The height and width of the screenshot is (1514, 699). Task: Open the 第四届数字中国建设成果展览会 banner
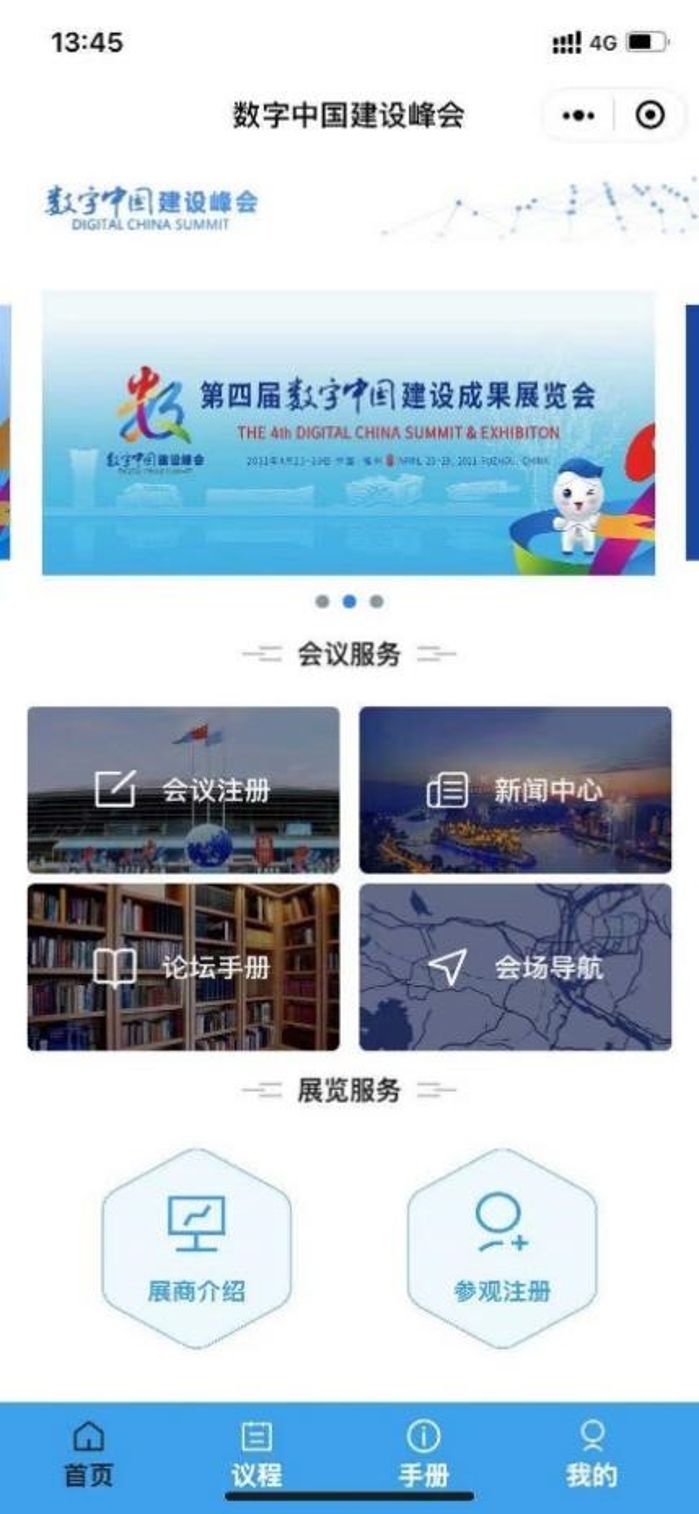pos(348,433)
